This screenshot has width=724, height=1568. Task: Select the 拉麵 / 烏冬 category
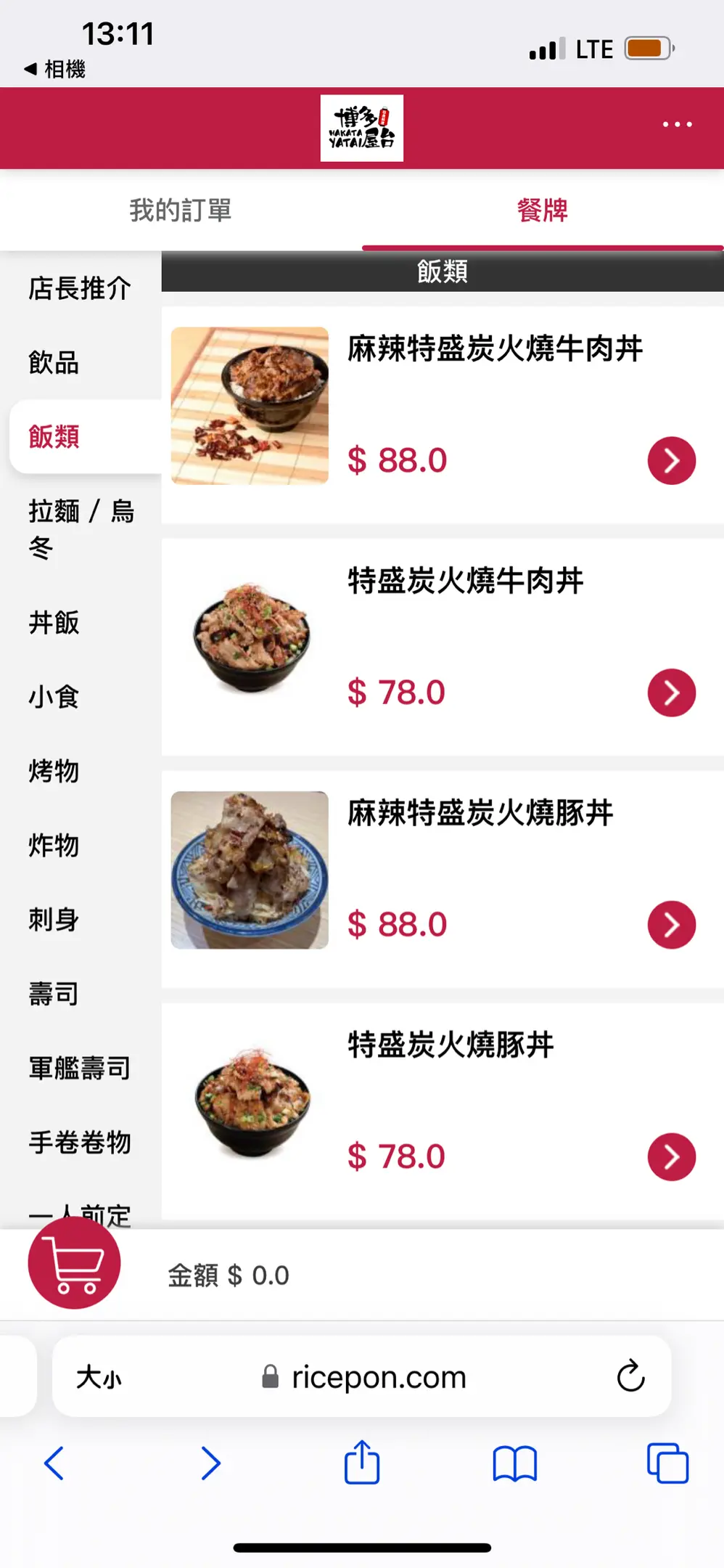(x=81, y=528)
